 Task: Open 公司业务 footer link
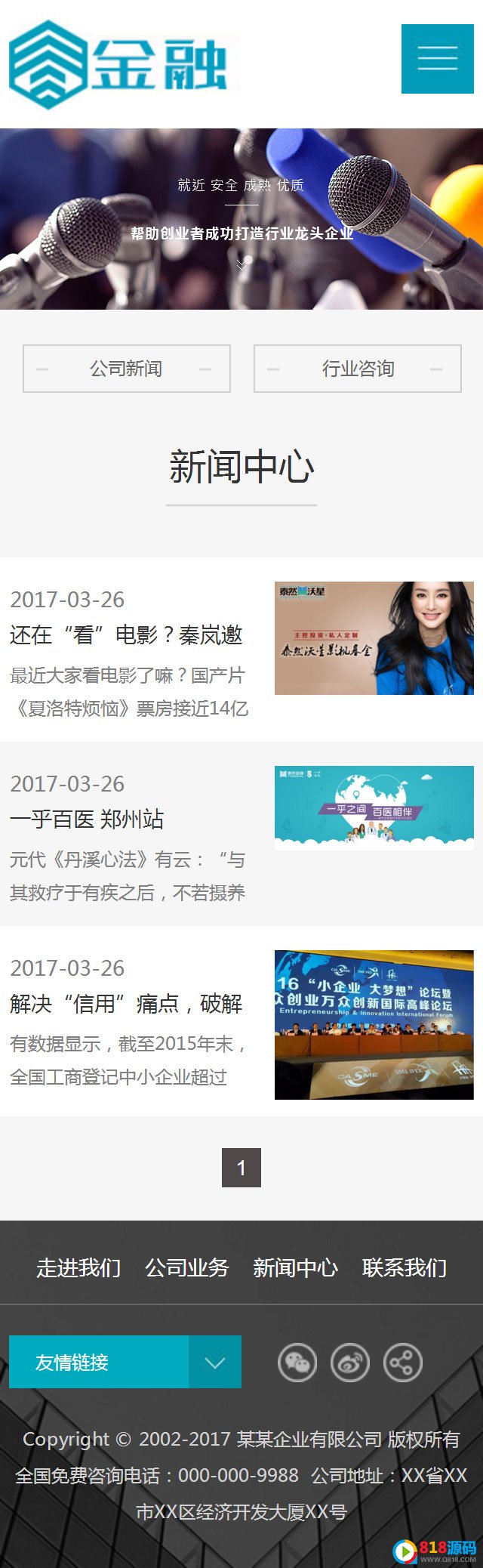coord(186,1267)
